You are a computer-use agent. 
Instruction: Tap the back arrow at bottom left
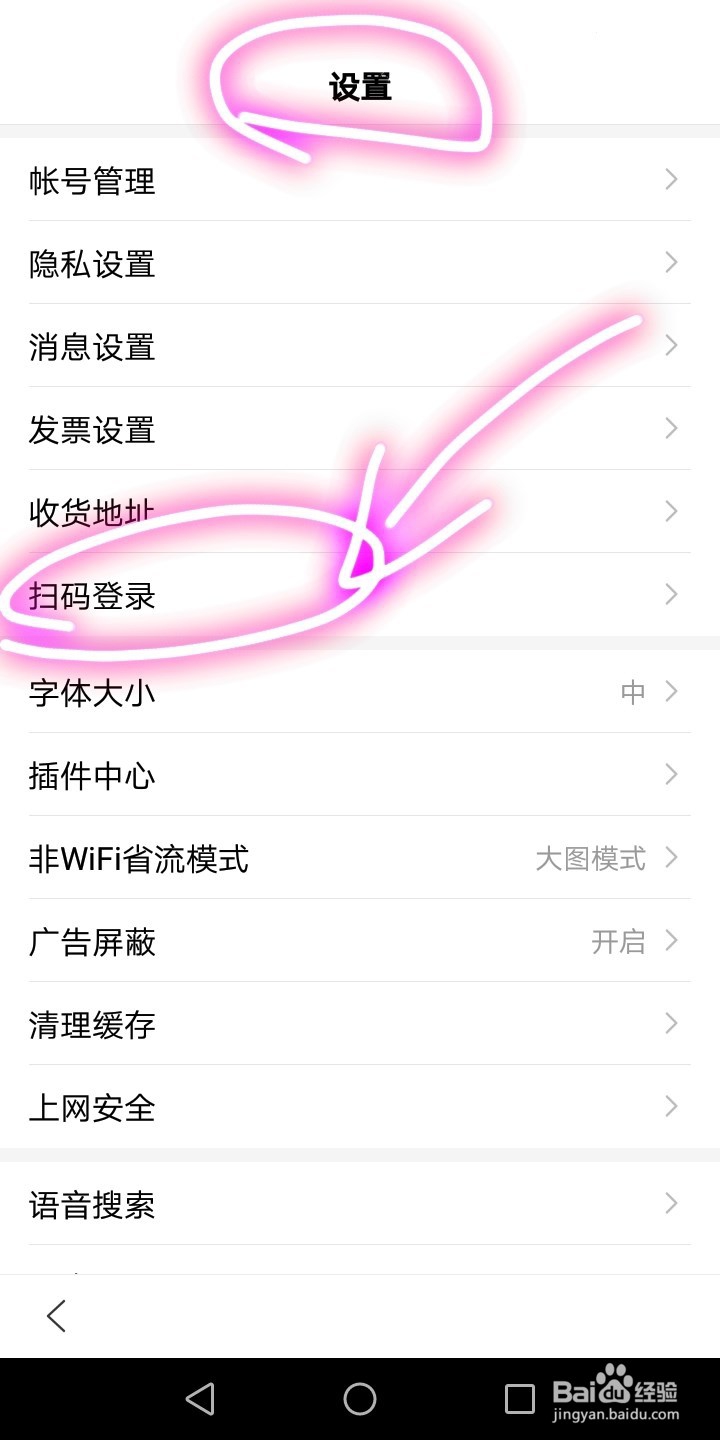(55, 1317)
